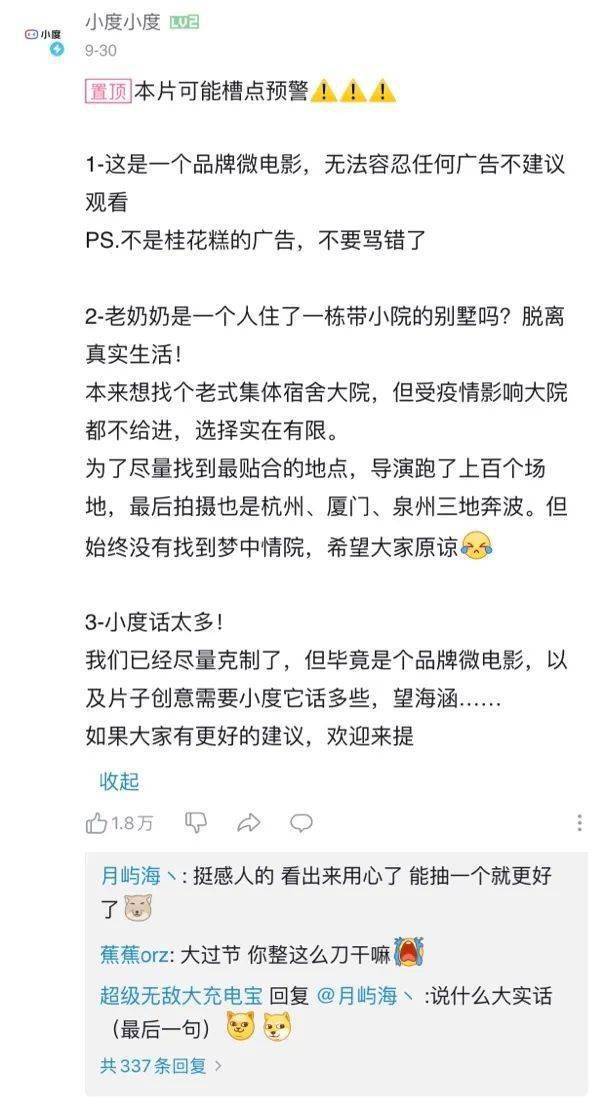606x1111 pixels.
Task: Open 小度小度 profile via avatar
Action: (44, 38)
